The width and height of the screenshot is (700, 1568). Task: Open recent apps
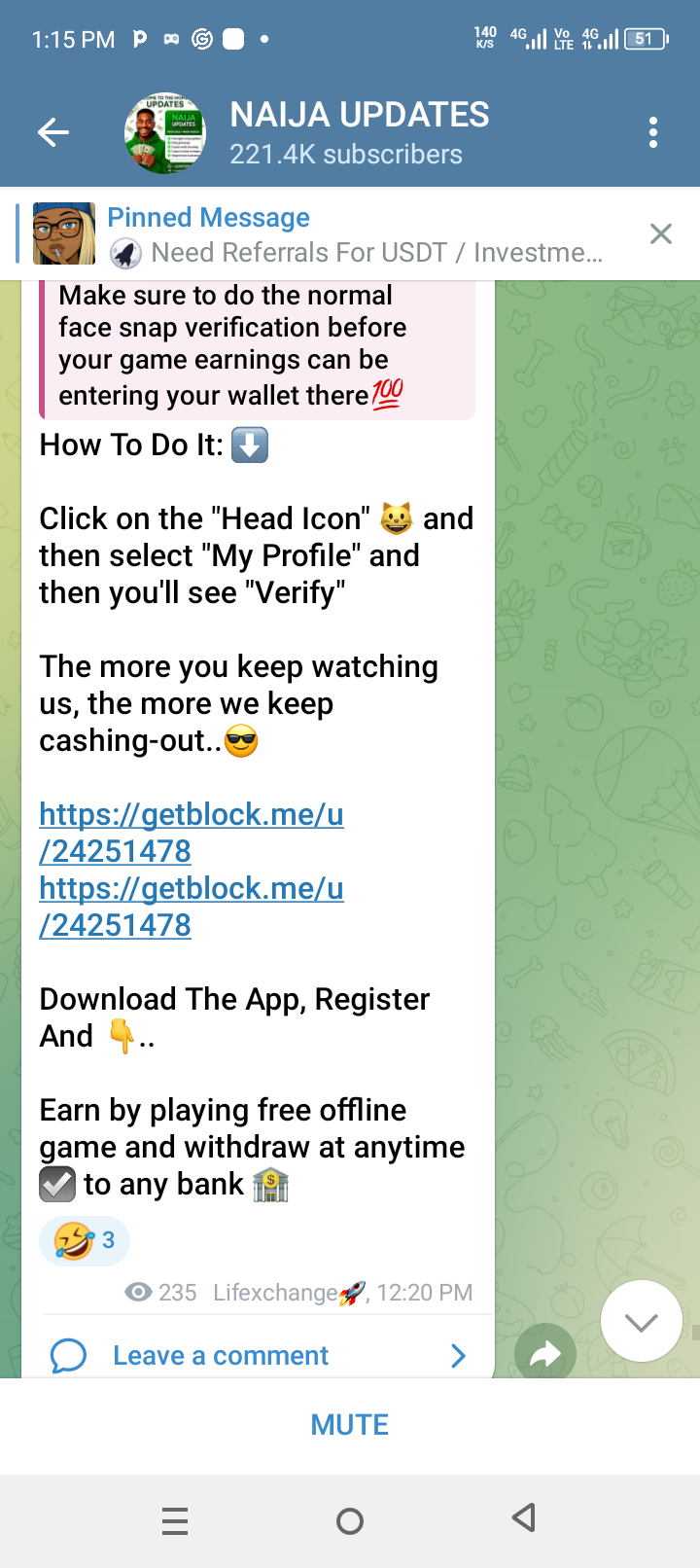point(175,1520)
